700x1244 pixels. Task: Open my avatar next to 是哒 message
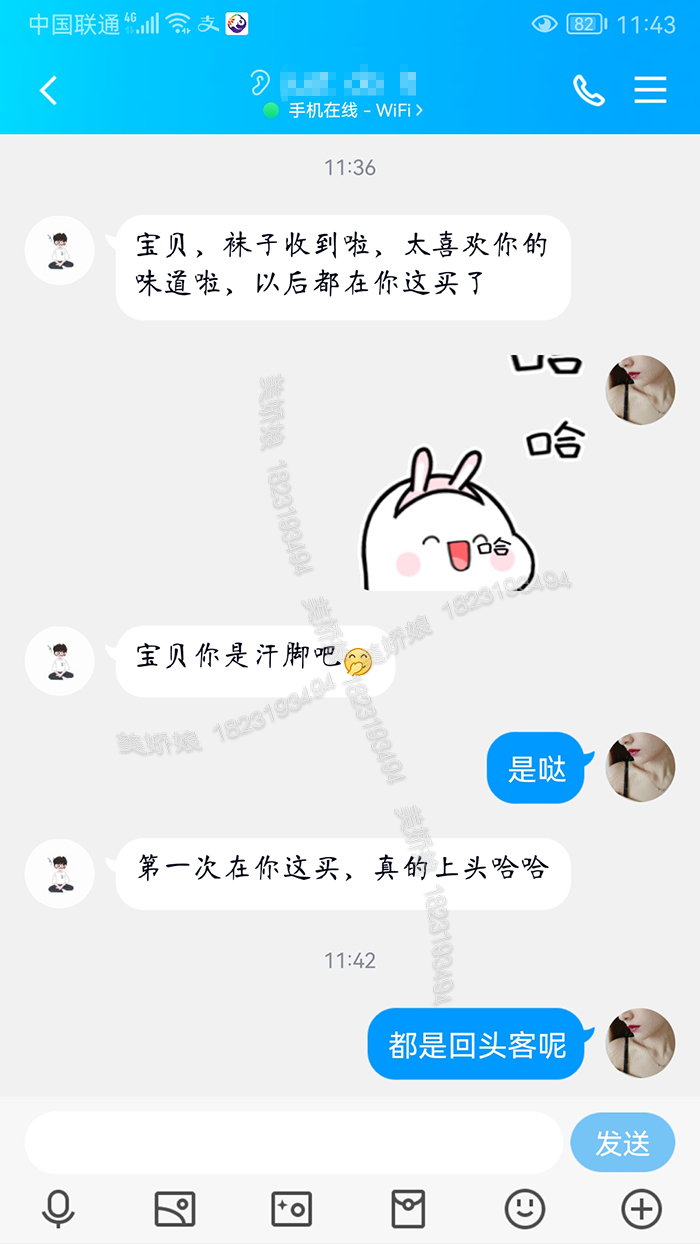coord(641,767)
